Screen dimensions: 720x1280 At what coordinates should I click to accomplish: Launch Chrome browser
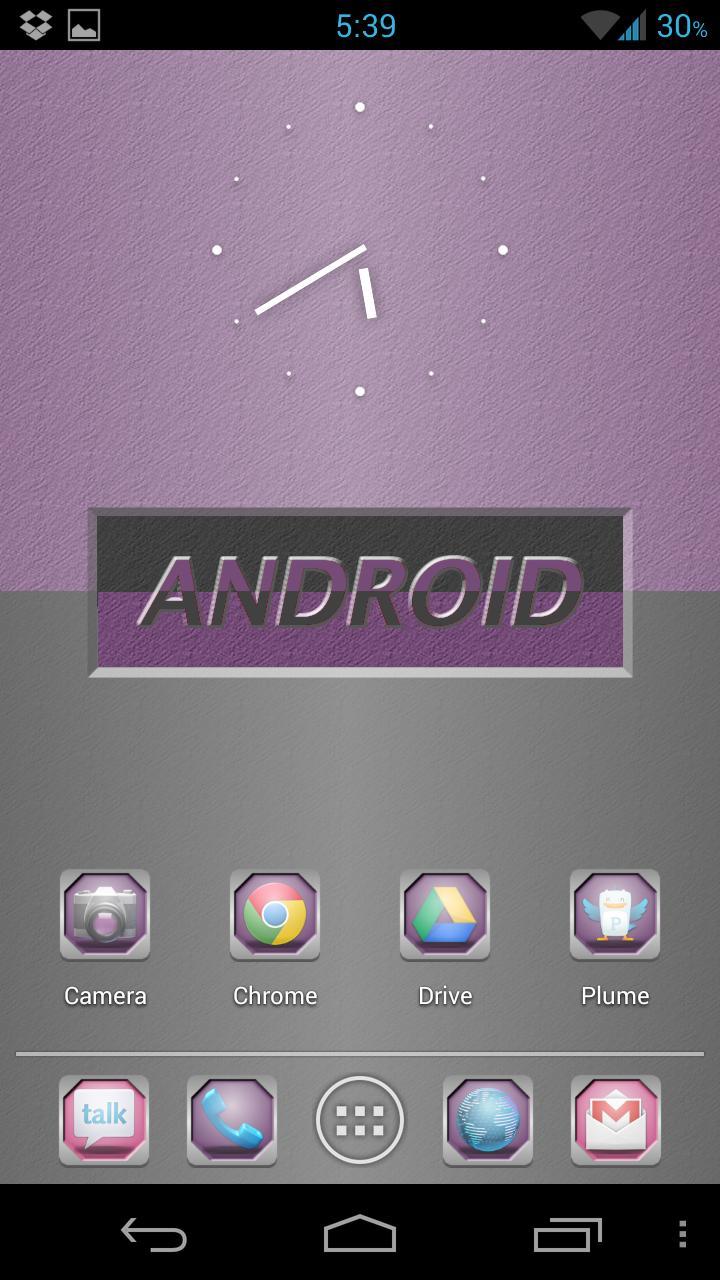275,915
